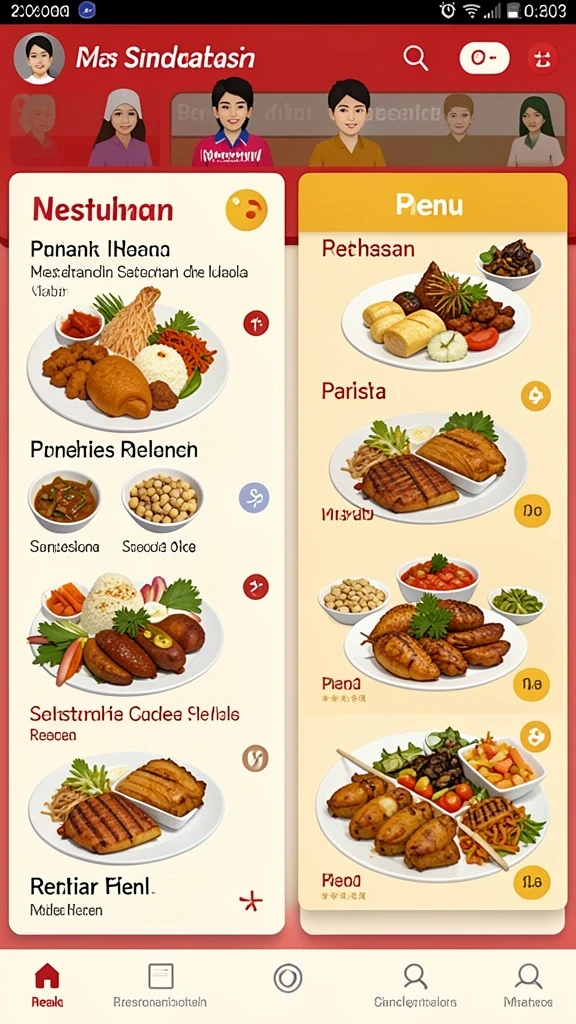Tap the red star icon beside Rentiar Fienl
576x1024 pixels.
click(x=251, y=902)
